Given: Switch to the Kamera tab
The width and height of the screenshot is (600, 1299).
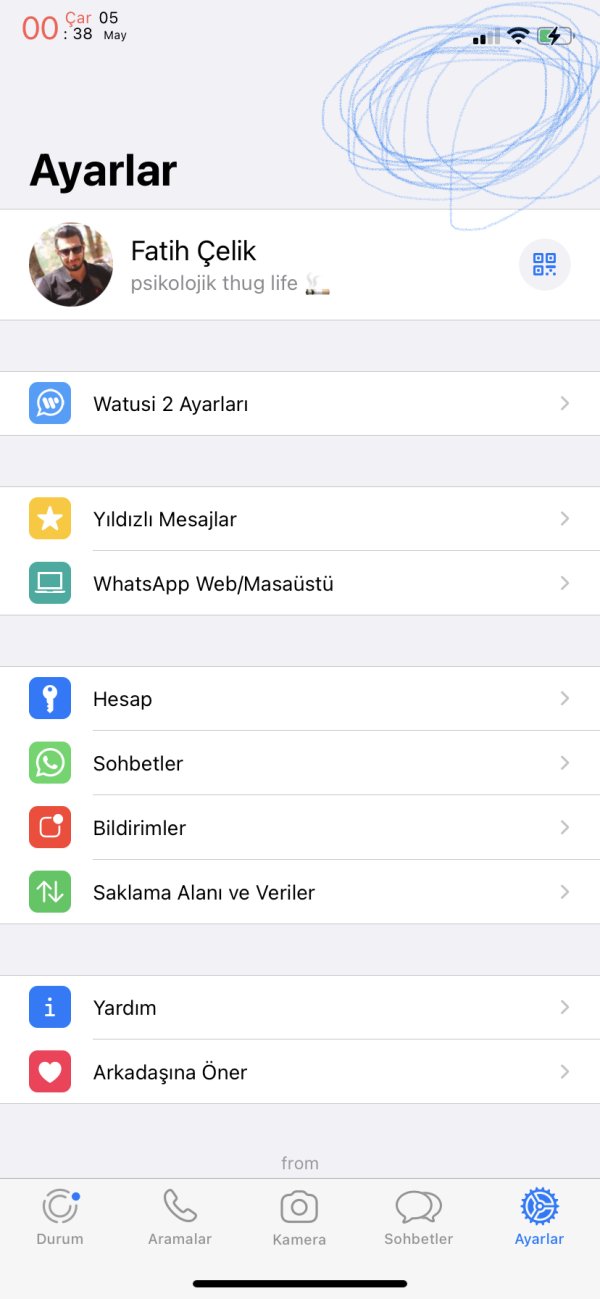Looking at the screenshot, I should click(x=299, y=1217).
